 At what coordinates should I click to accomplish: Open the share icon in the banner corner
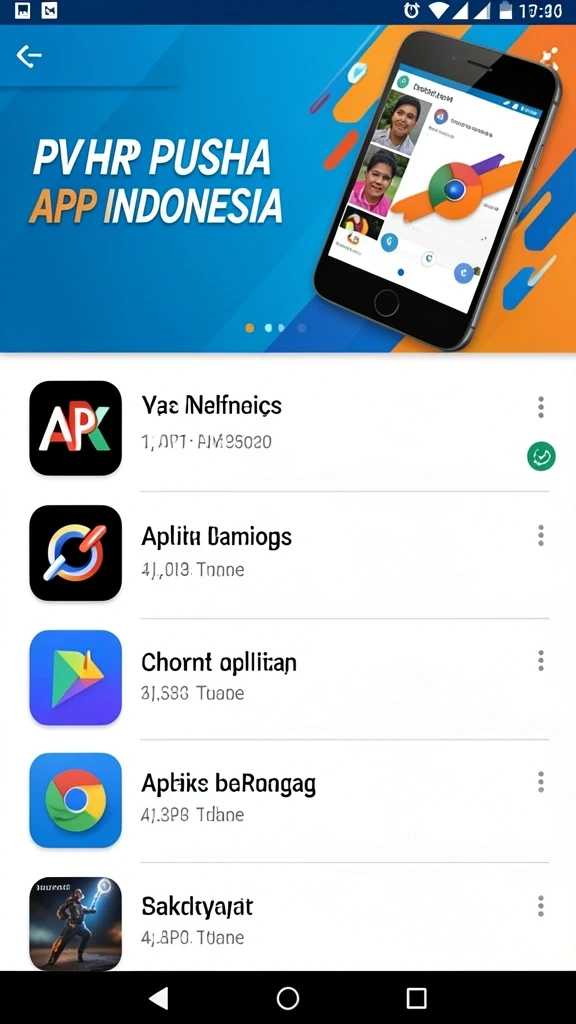pos(550,57)
